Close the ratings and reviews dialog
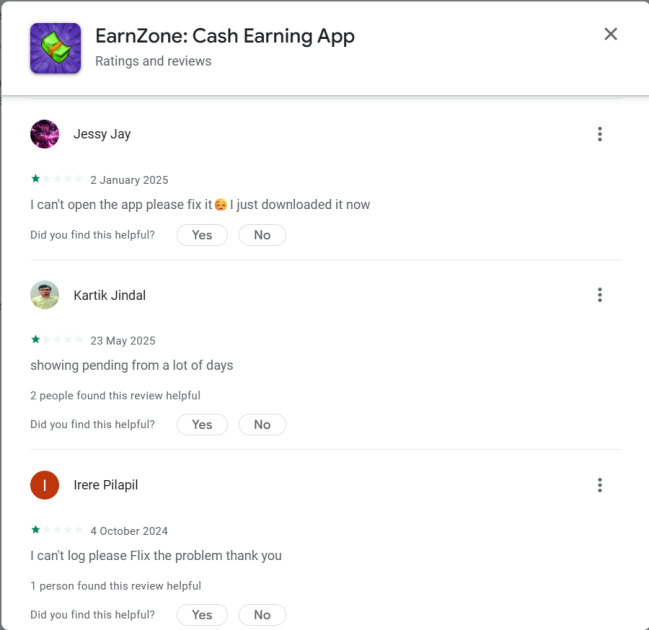The width and height of the screenshot is (649, 630). click(611, 34)
